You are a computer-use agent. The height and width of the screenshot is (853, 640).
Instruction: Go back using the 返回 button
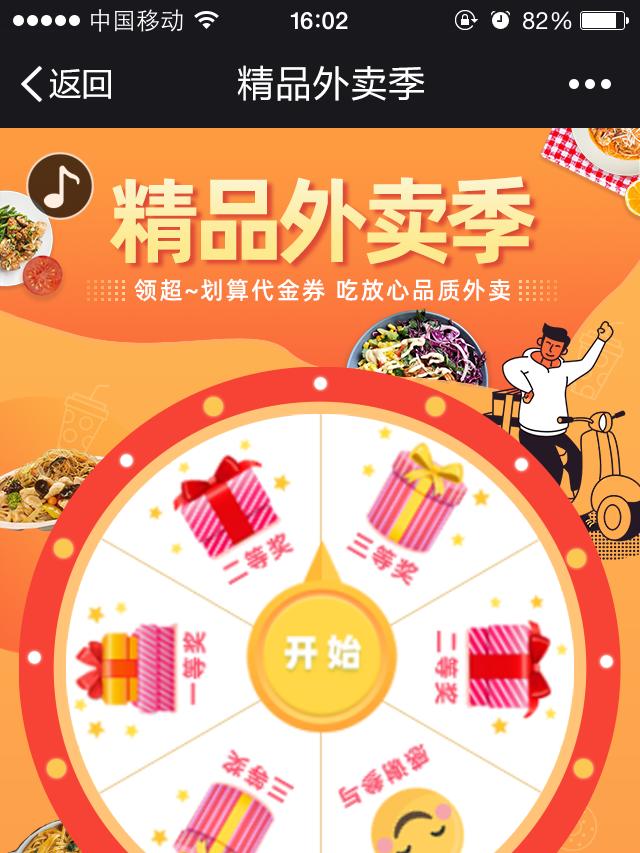pyautogui.click(x=66, y=84)
